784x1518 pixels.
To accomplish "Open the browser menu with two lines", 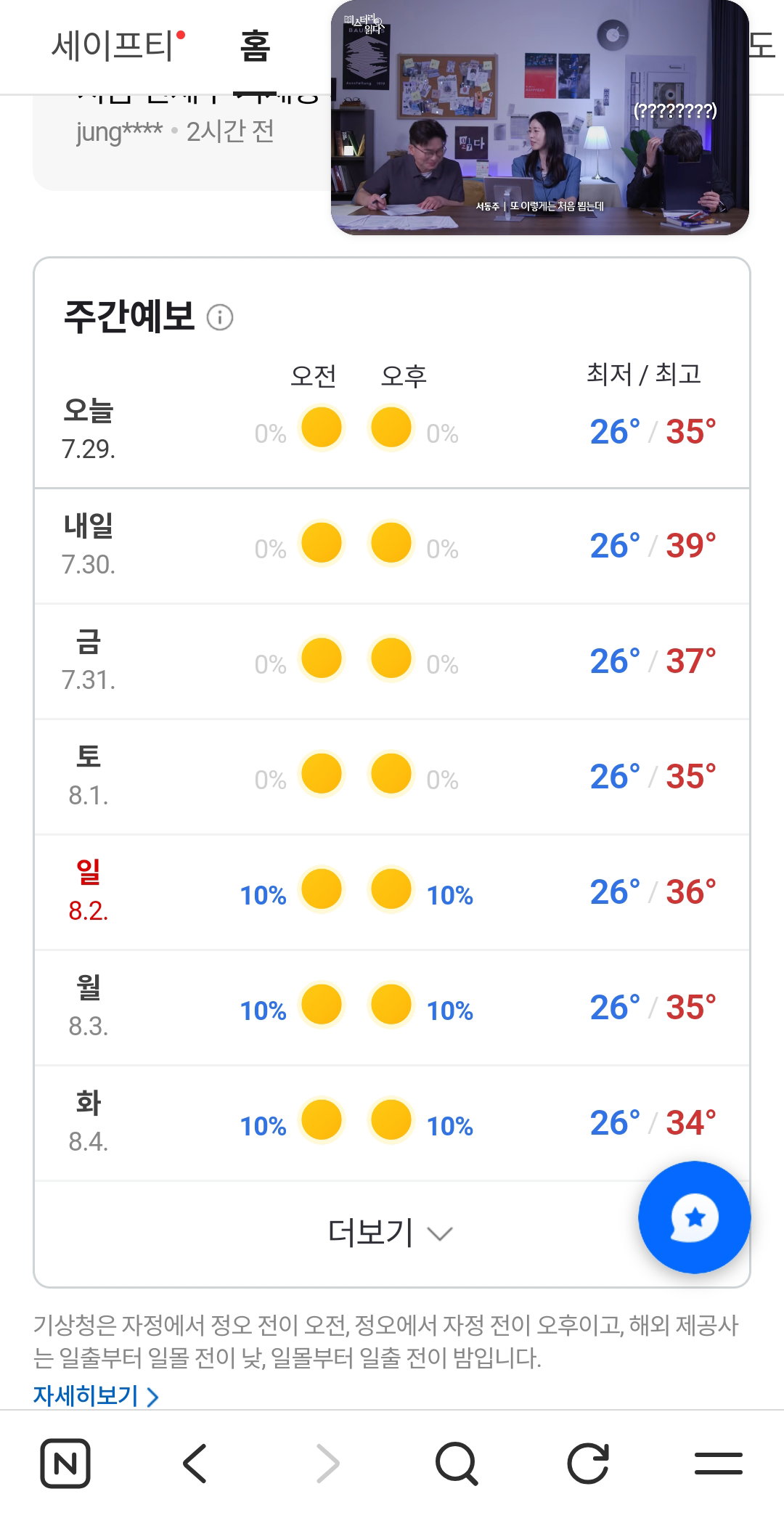I will (x=719, y=1464).
